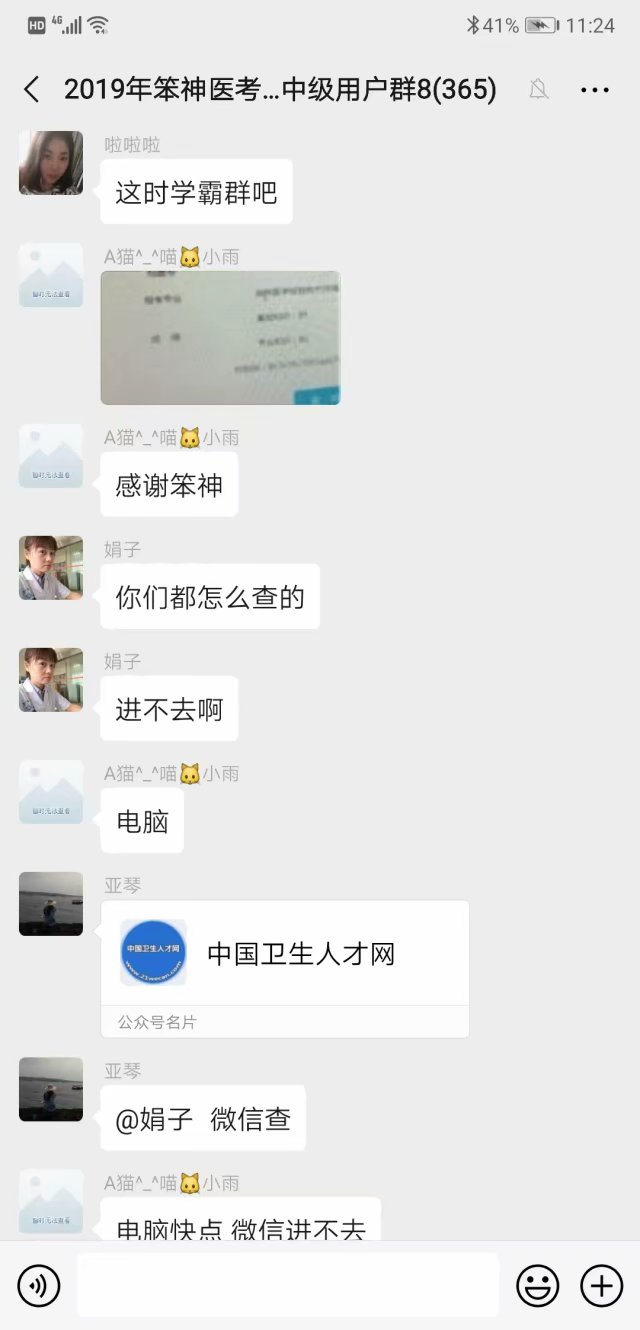Viewport: 640px width, 1330px height.
Task: Switch to voice message input
Action: tap(39, 1286)
